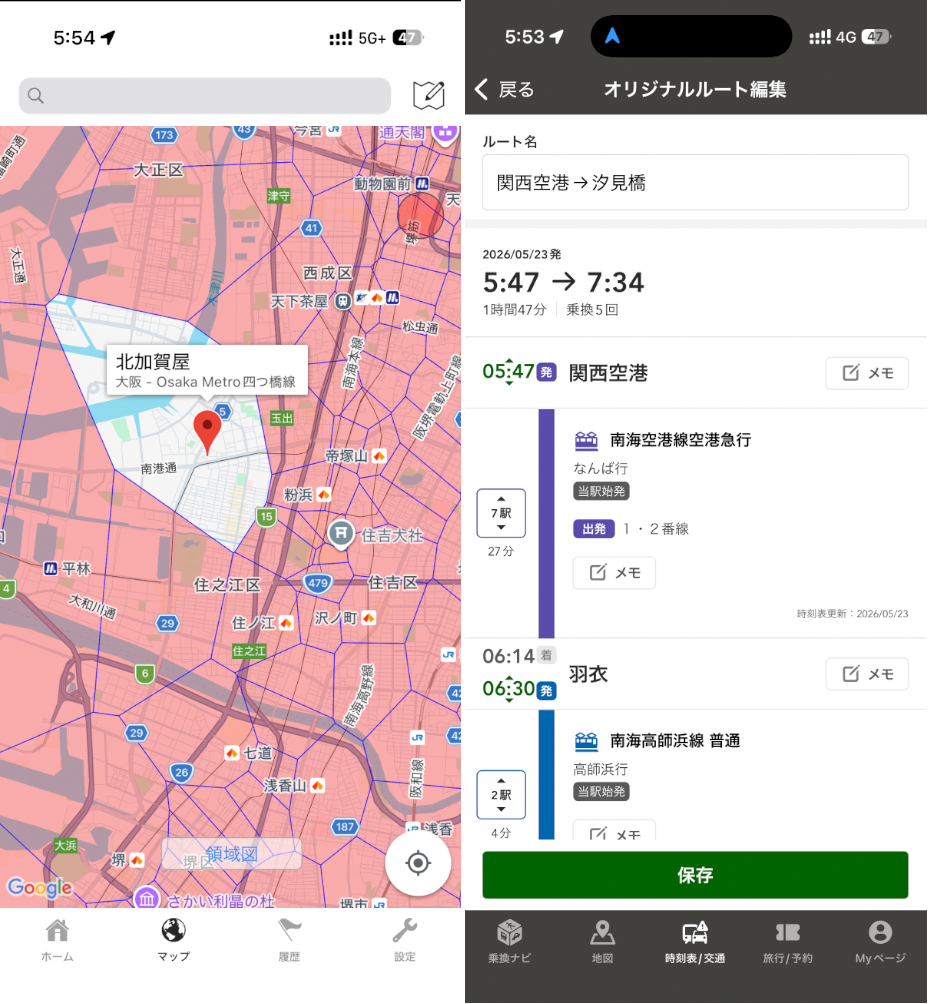Image resolution: width=928 pixels, height=1004 pixels.
Task: Tap the map search field
Action: point(205,96)
